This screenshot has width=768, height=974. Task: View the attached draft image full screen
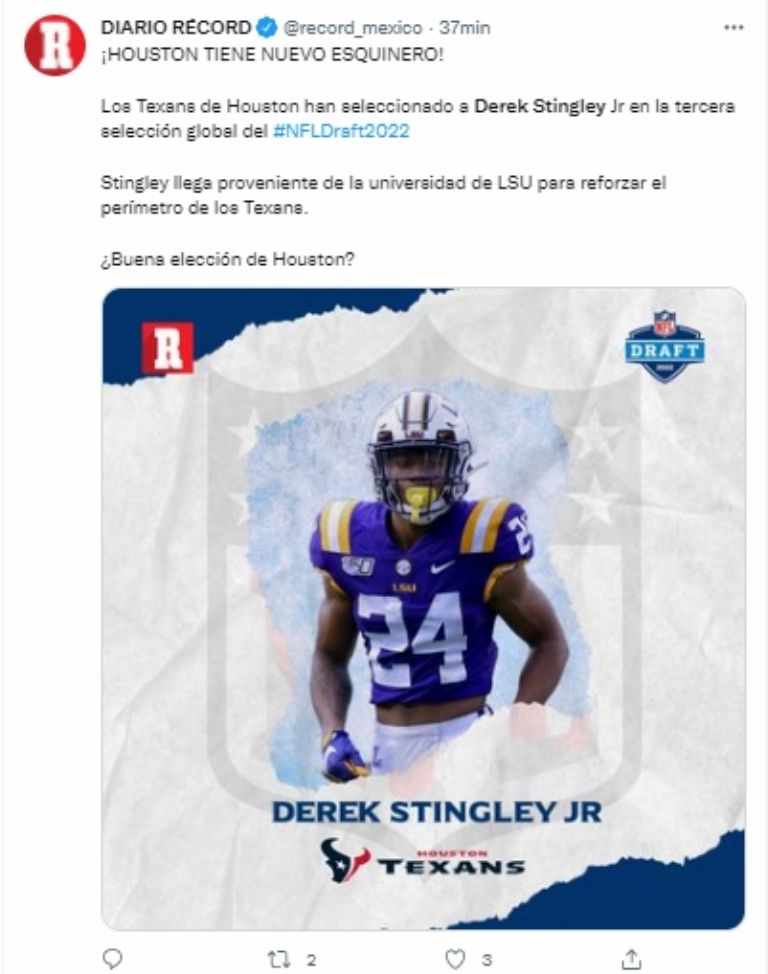423,608
